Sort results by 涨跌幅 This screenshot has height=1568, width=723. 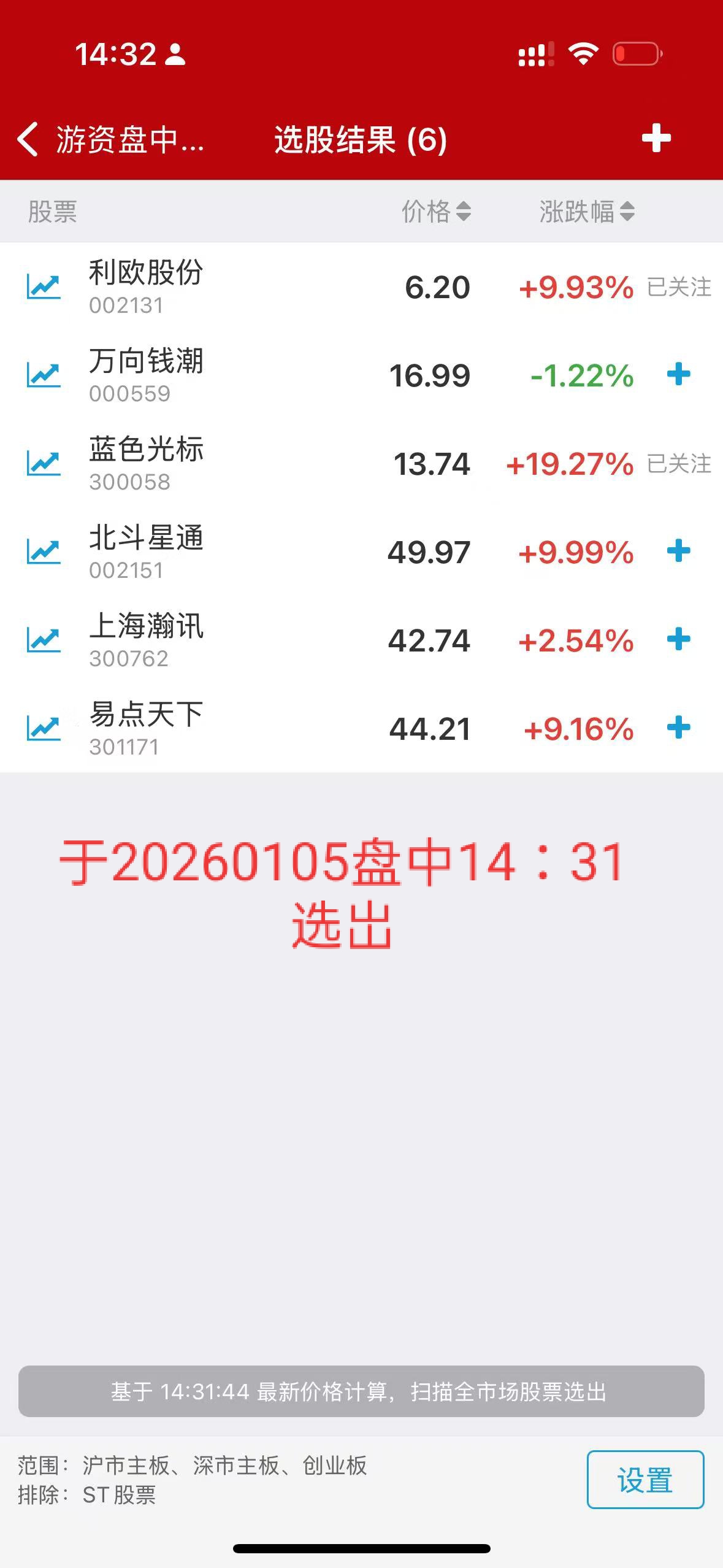click(x=586, y=212)
